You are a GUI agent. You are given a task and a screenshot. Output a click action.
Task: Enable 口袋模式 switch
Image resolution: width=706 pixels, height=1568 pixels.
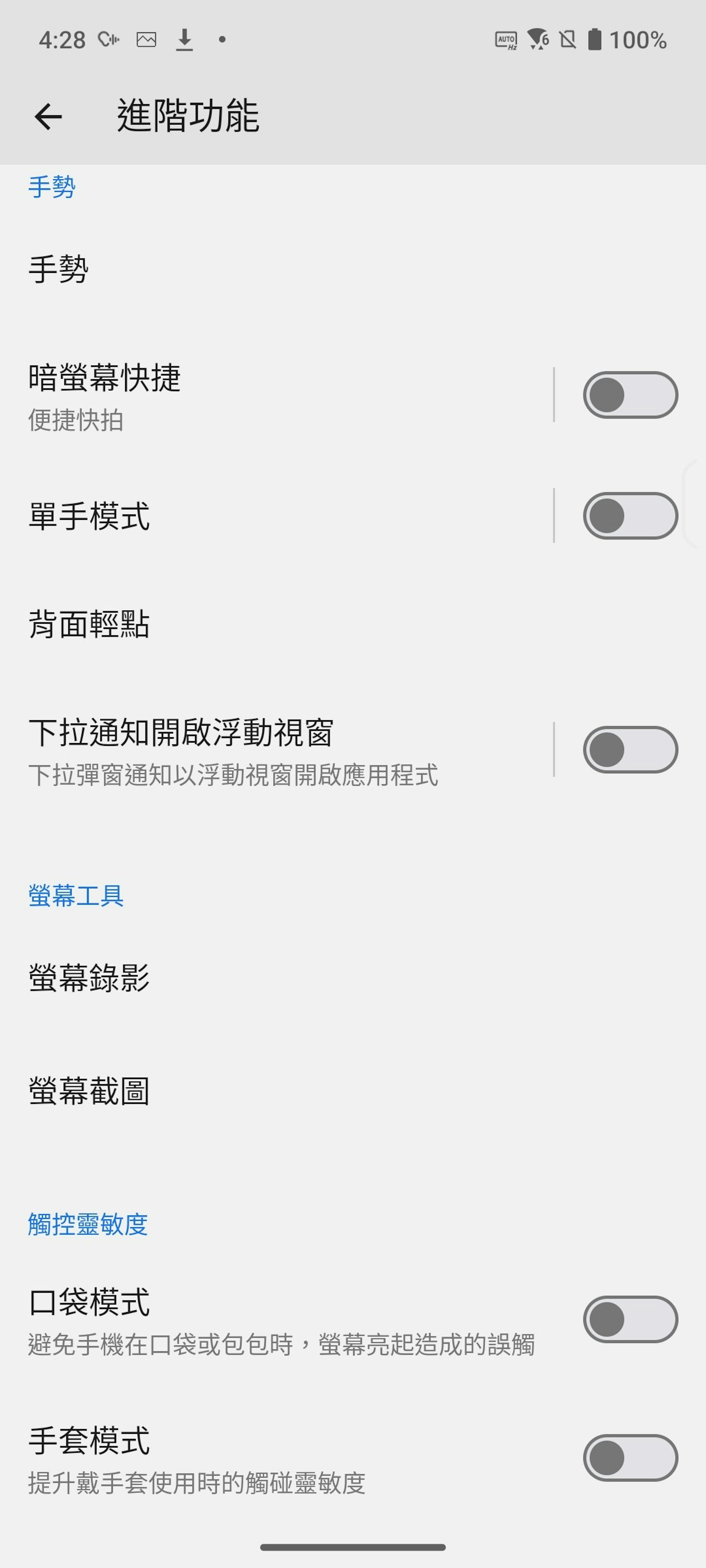[630, 1319]
